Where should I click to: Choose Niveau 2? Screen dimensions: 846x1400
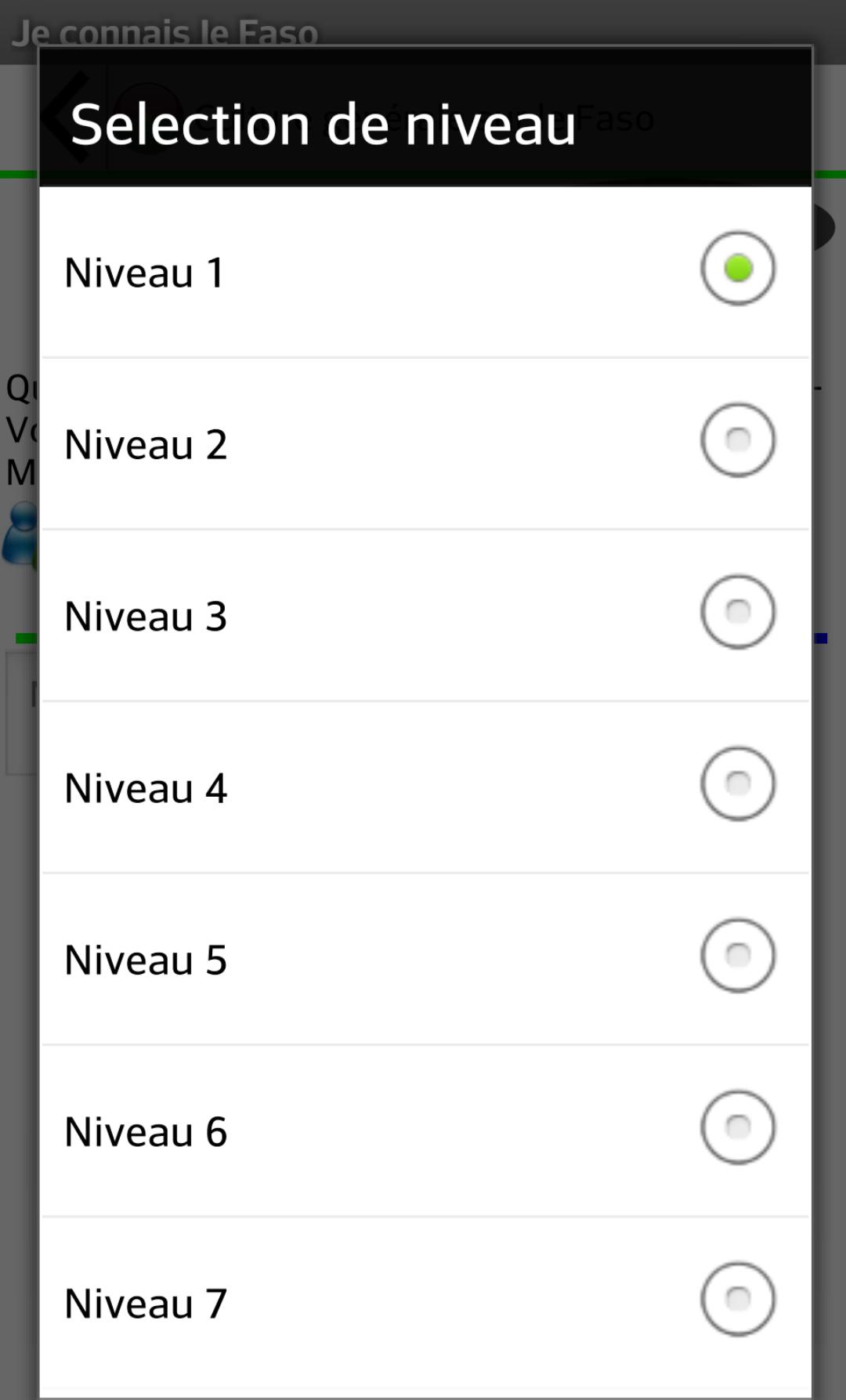tap(737, 440)
